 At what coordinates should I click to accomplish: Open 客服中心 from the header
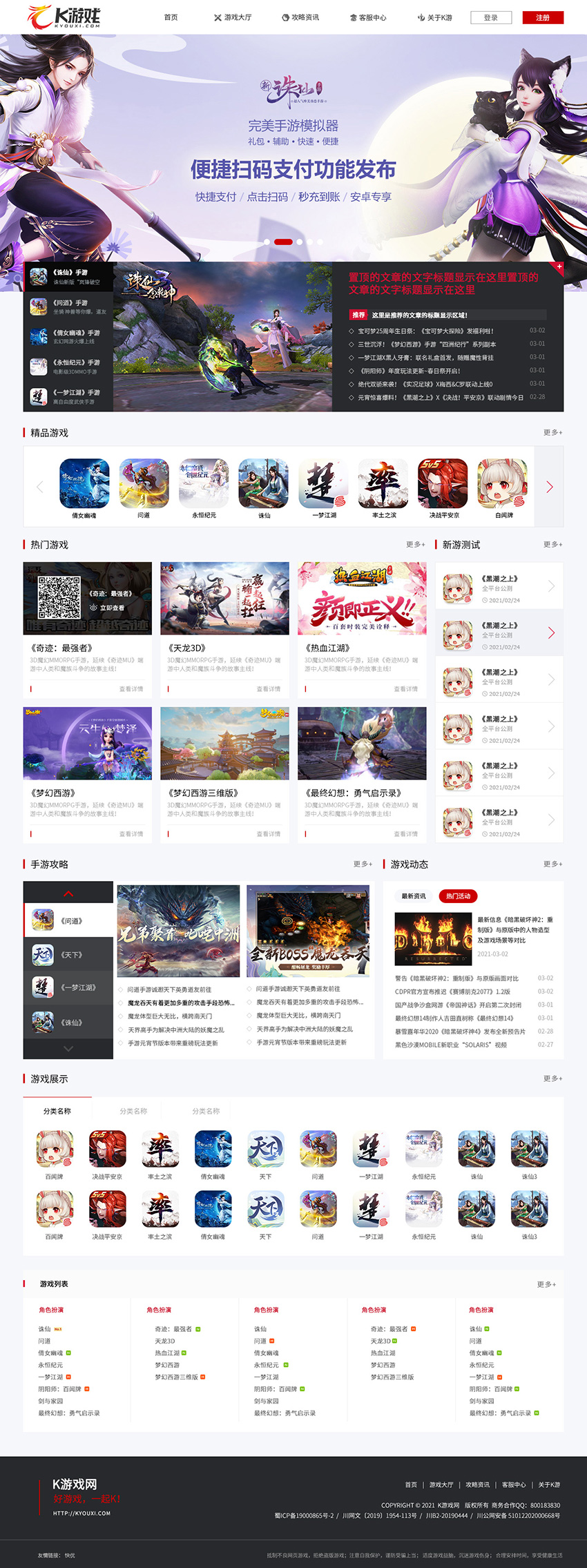click(368, 17)
